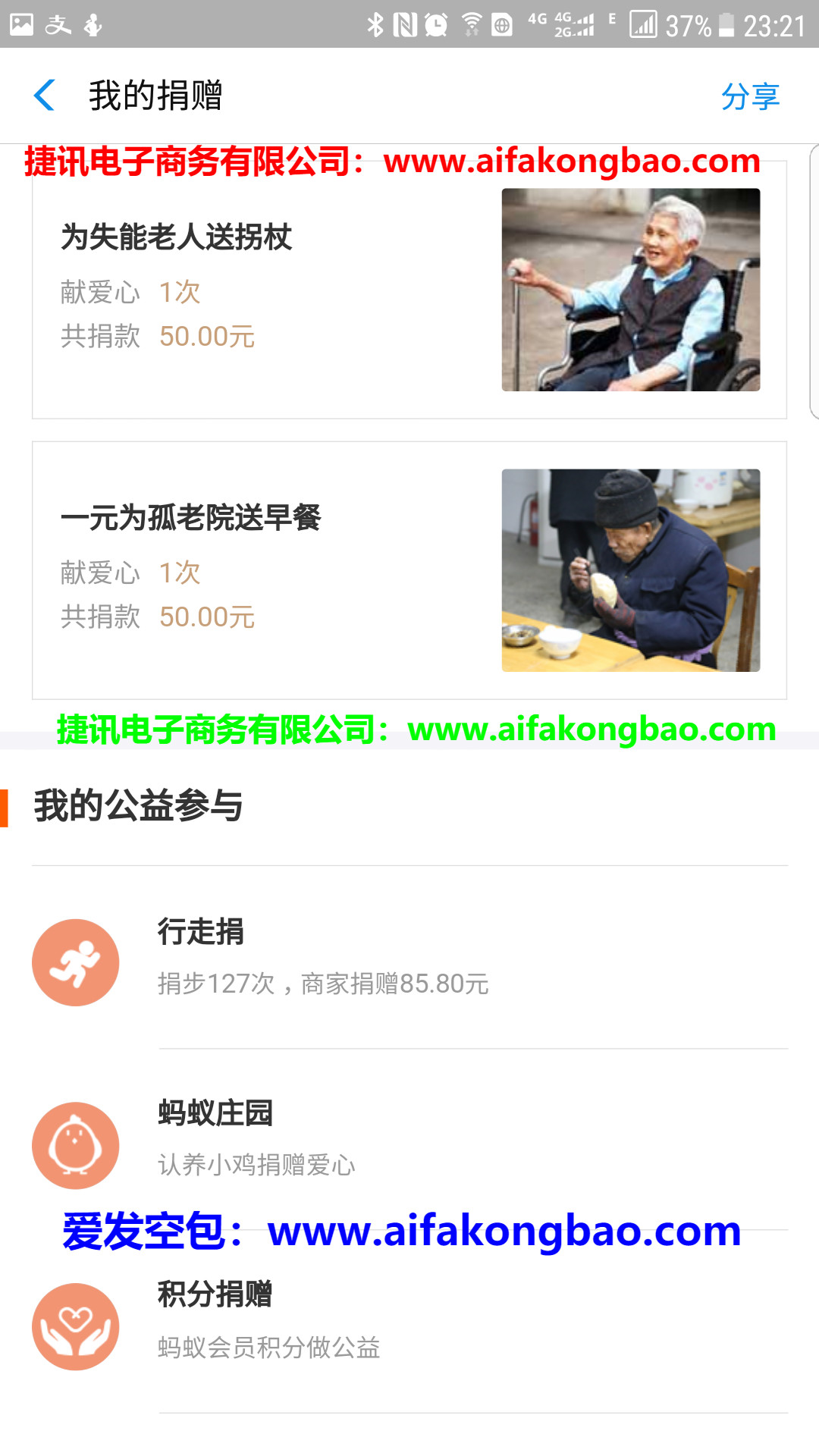Open the 积分捐赠 row
819x1456 pixels.
(x=409, y=1323)
